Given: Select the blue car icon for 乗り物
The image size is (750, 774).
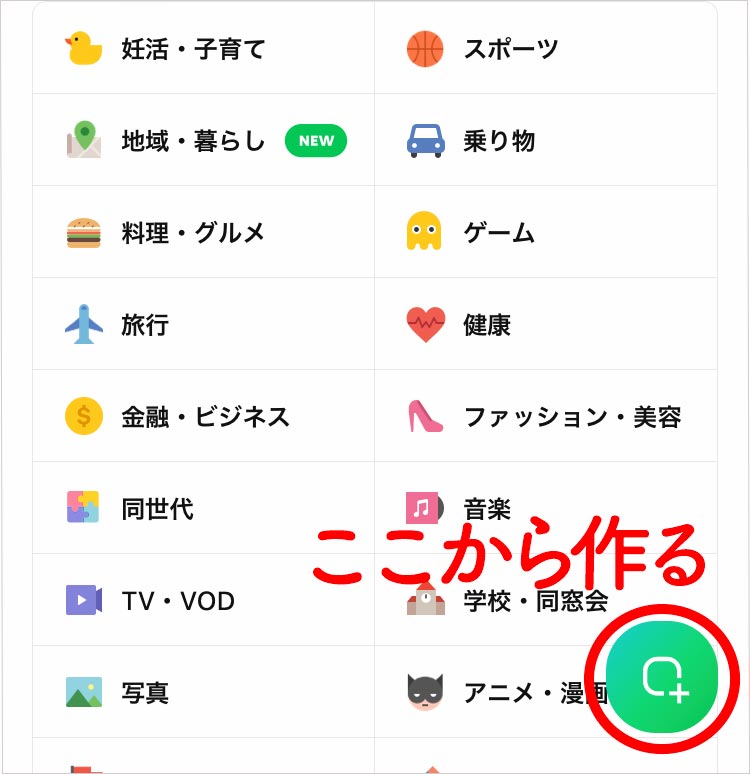Looking at the screenshot, I should [x=427, y=140].
